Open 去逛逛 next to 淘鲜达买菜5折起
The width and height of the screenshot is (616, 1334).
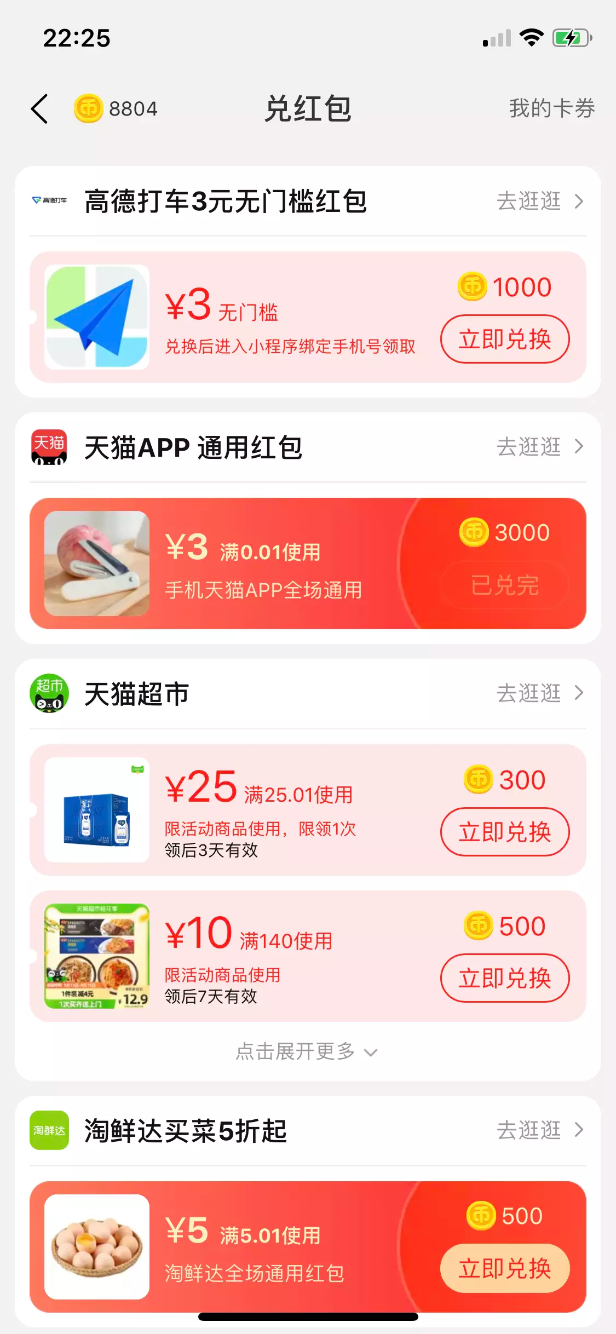tap(540, 1130)
